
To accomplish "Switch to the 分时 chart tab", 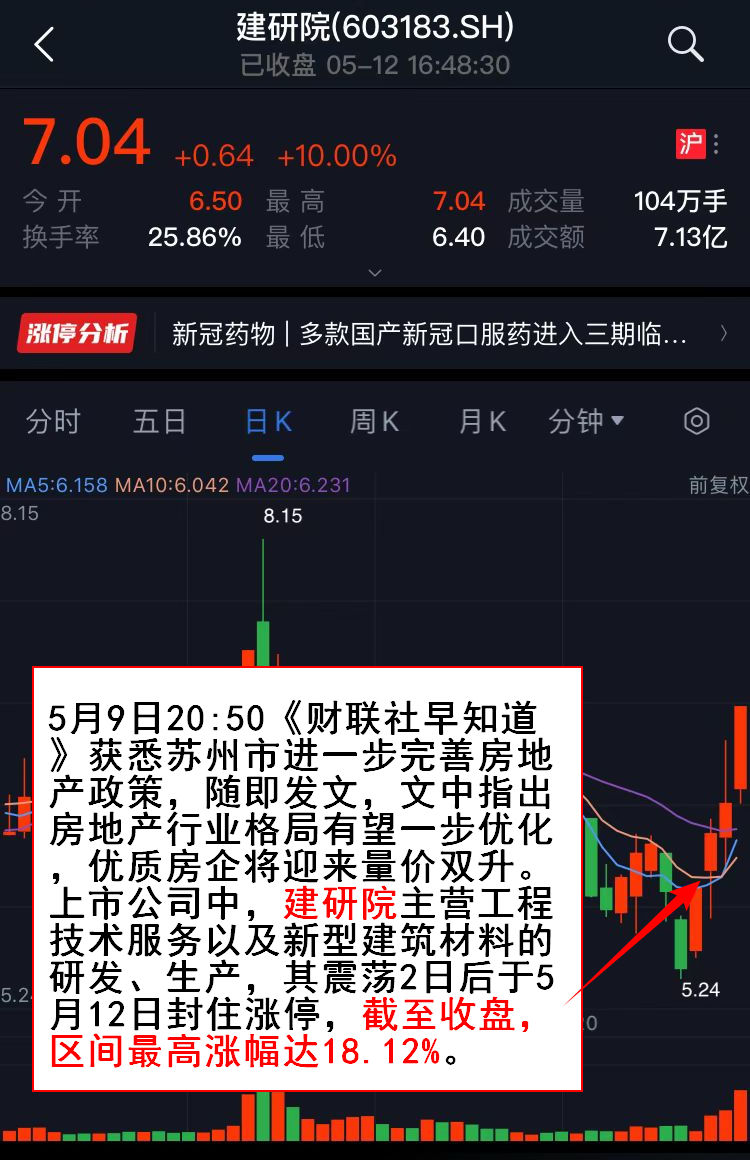I will (x=53, y=422).
